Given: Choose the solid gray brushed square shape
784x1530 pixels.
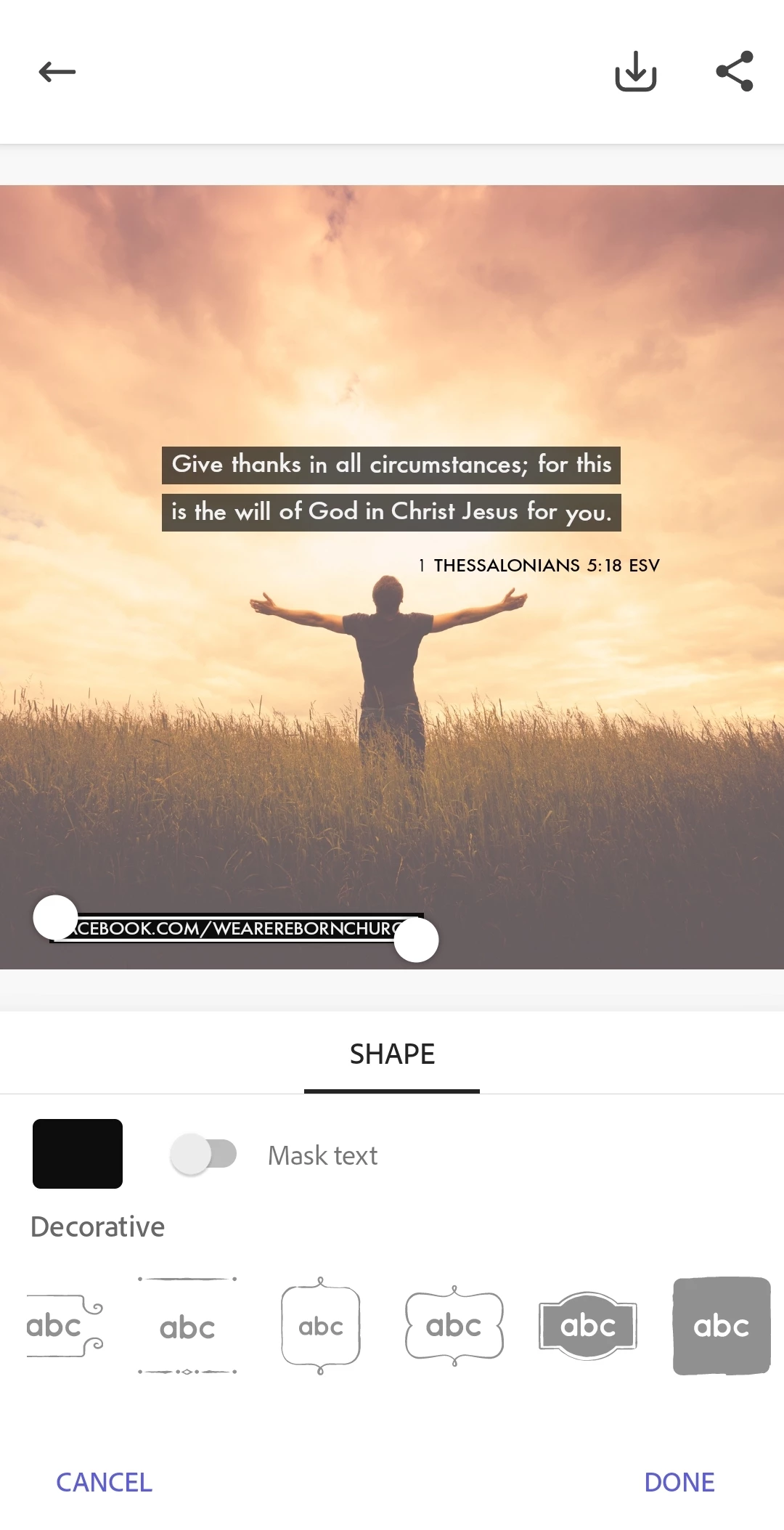Looking at the screenshot, I should [722, 1326].
